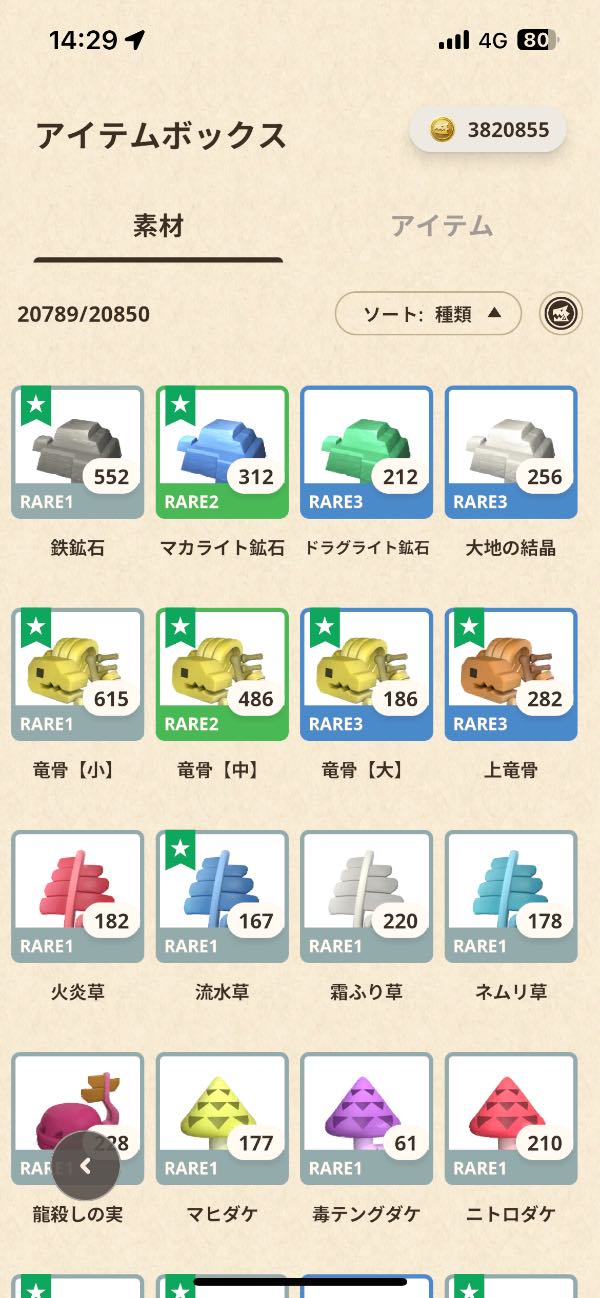The width and height of the screenshot is (600, 1298).
Task: Open 大地の結晶 details
Action: point(511,452)
